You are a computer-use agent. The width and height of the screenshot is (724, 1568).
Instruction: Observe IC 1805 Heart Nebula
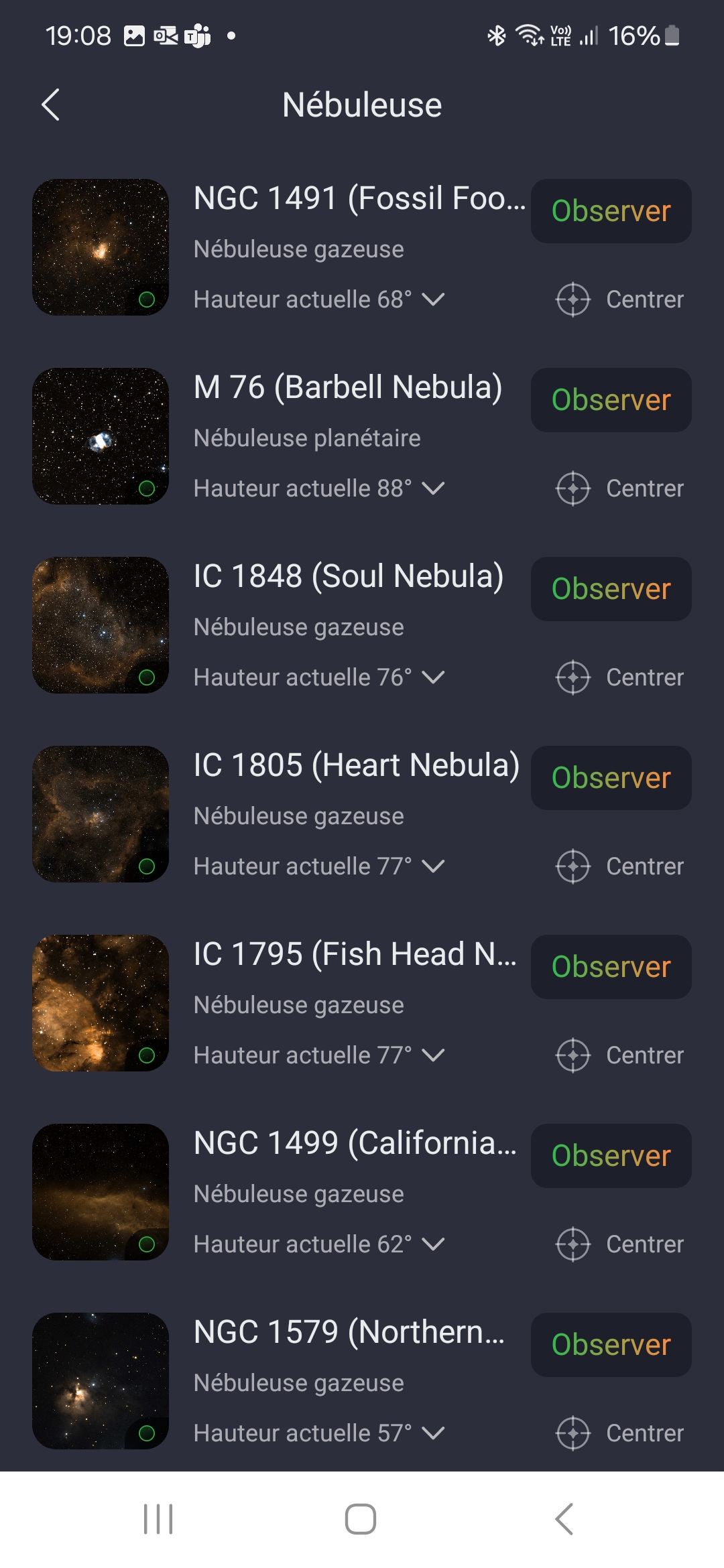(x=611, y=778)
